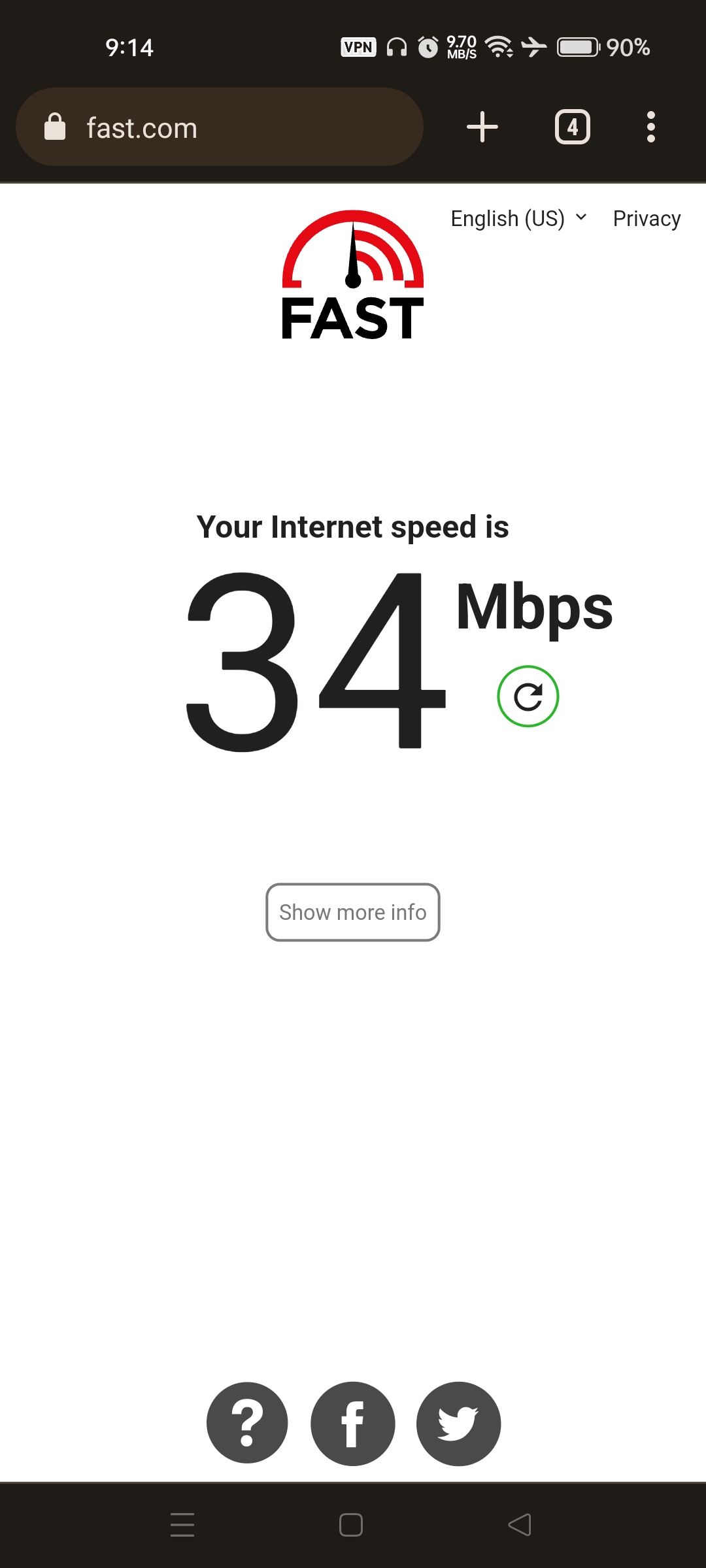Select the displayed 34 Mbps speed value

[x=314, y=660]
